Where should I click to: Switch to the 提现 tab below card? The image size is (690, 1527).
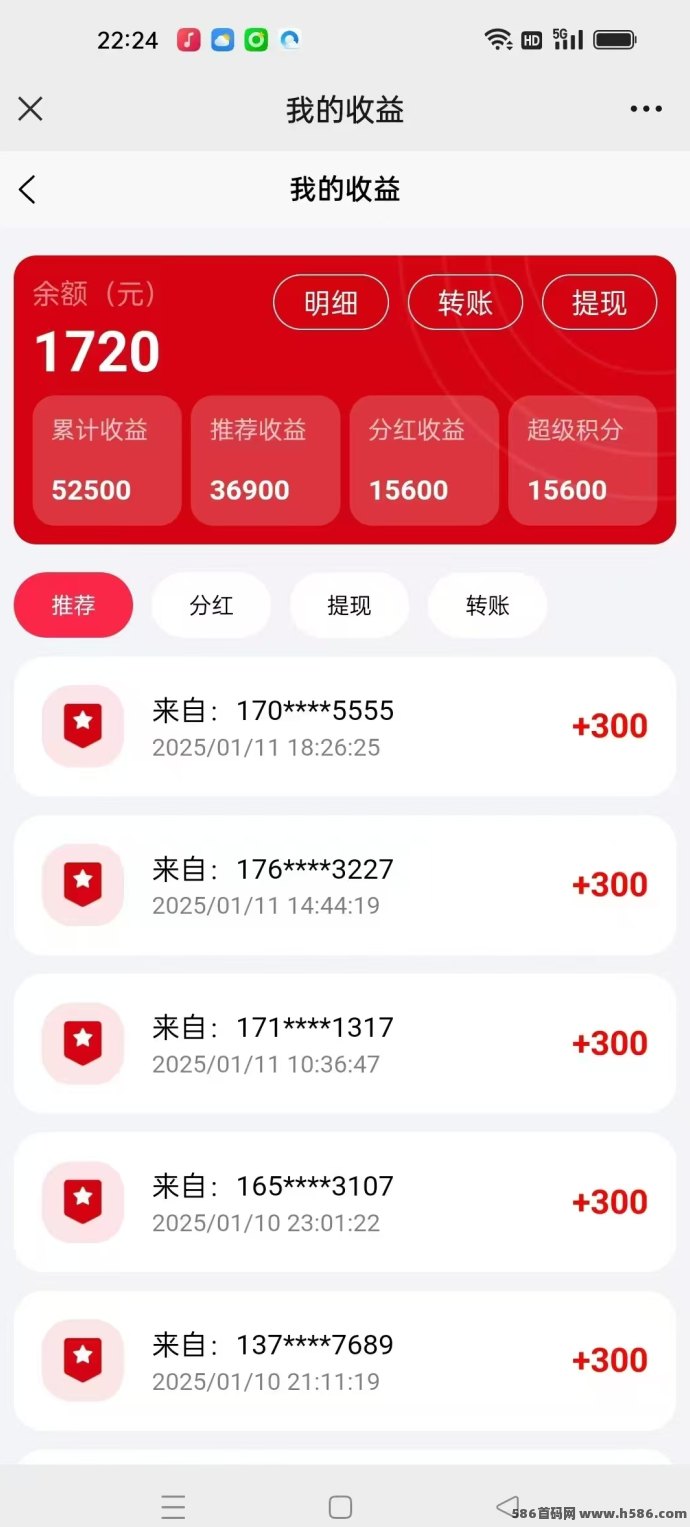pyautogui.click(x=349, y=605)
